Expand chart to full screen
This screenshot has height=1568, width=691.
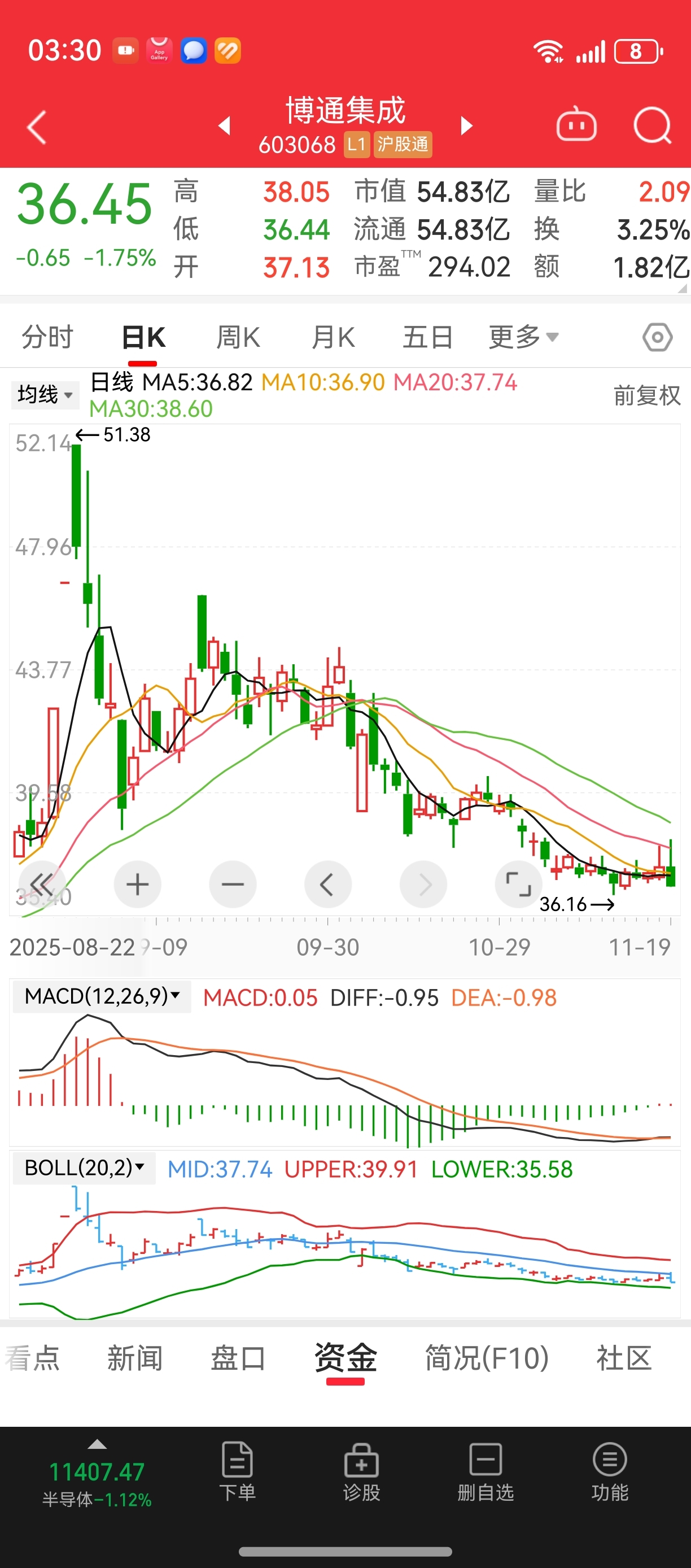(x=518, y=885)
